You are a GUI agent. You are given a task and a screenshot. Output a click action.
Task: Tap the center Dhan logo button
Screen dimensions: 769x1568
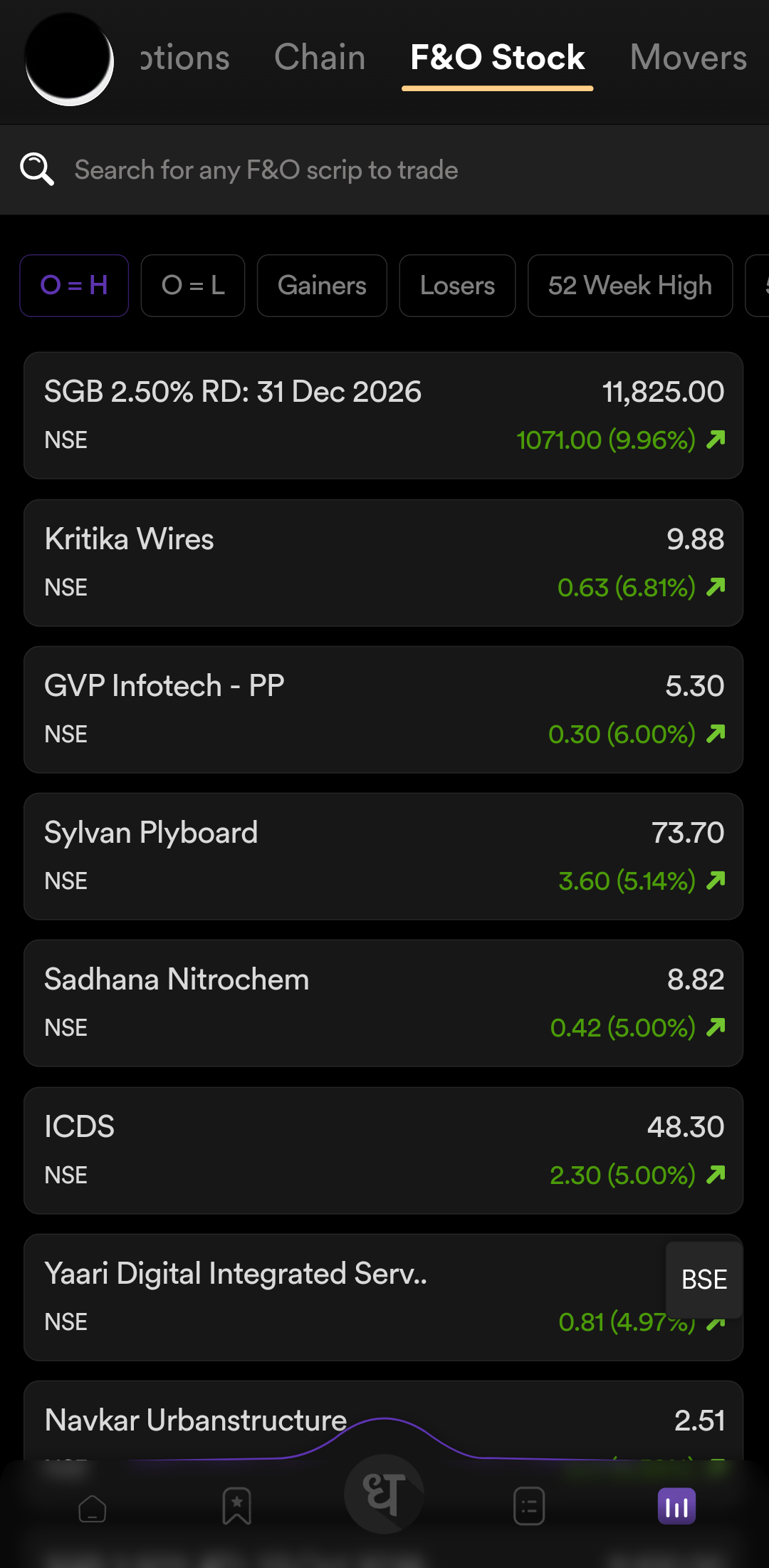click(384, 1495)
